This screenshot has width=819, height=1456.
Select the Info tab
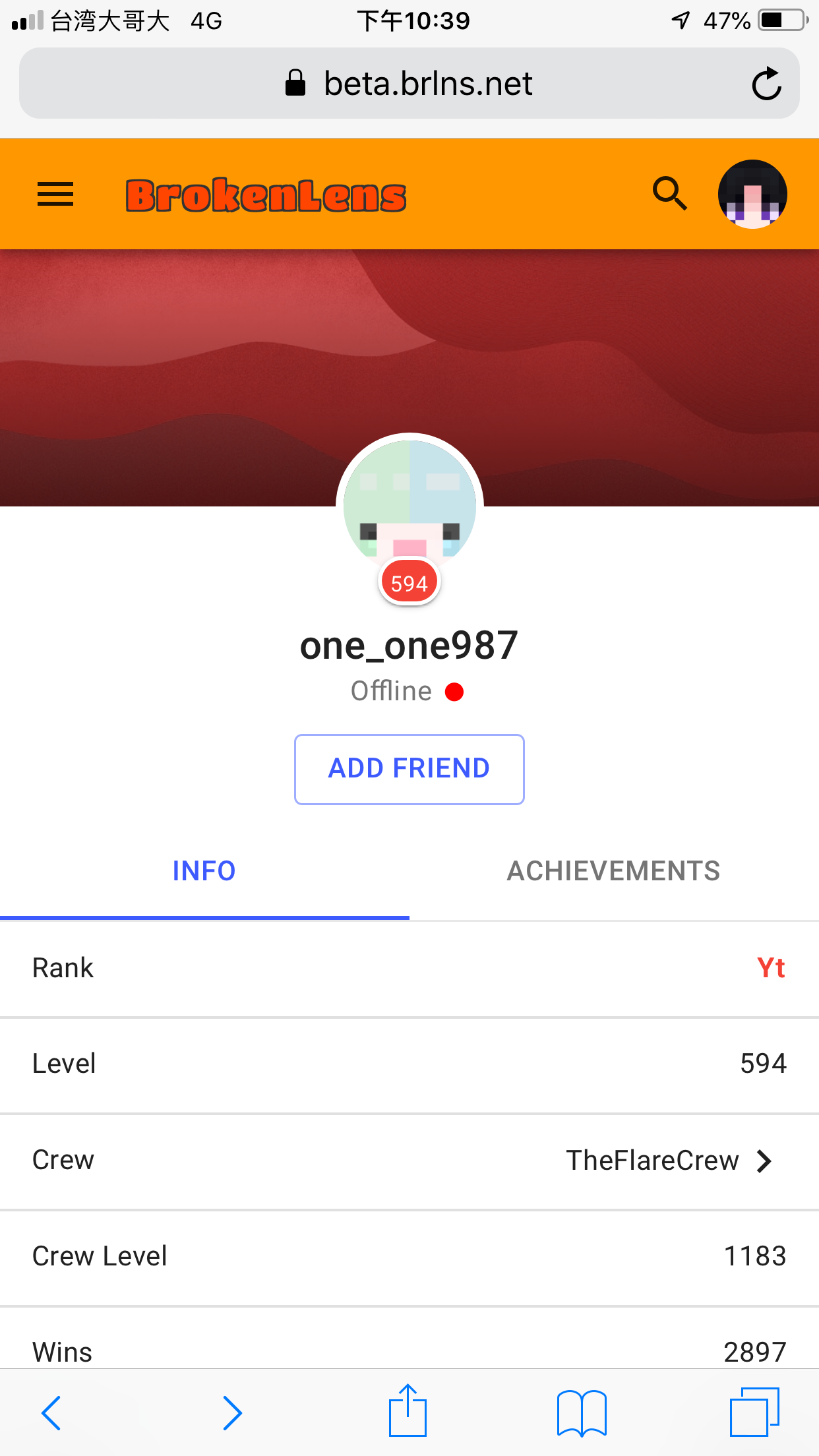point(204,871)
